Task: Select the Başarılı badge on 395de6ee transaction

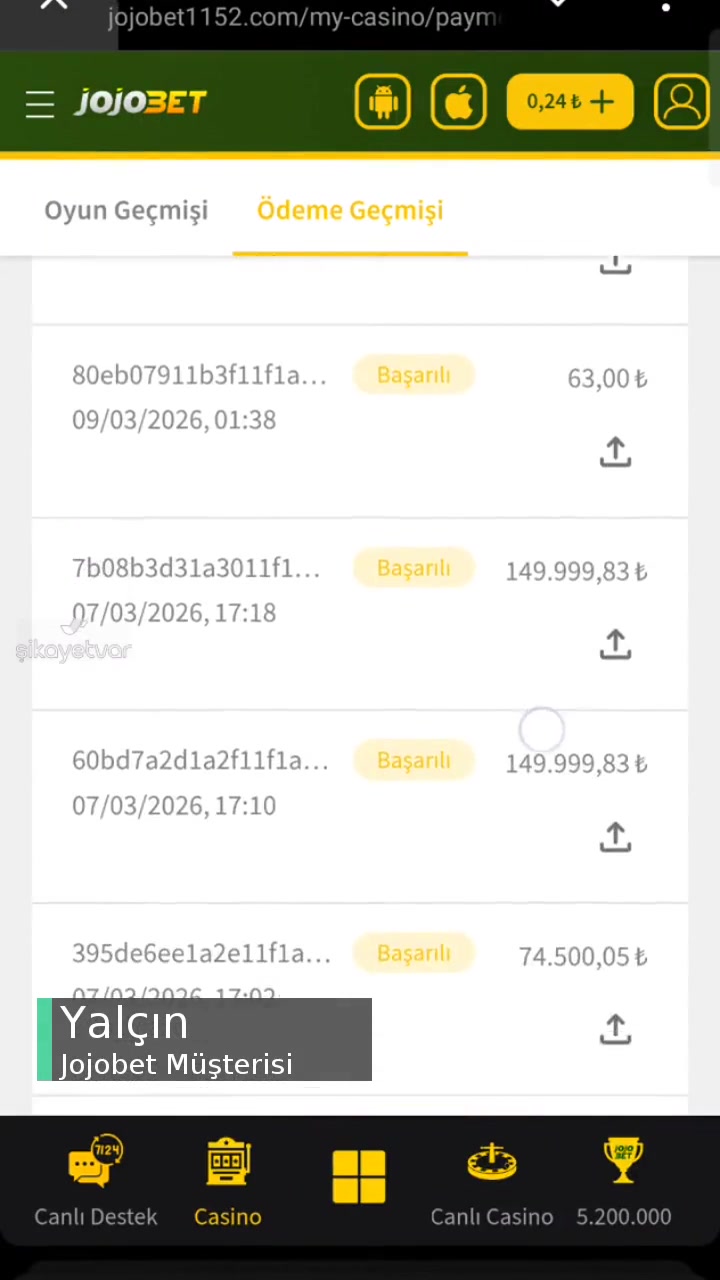Action: [413, 953]
